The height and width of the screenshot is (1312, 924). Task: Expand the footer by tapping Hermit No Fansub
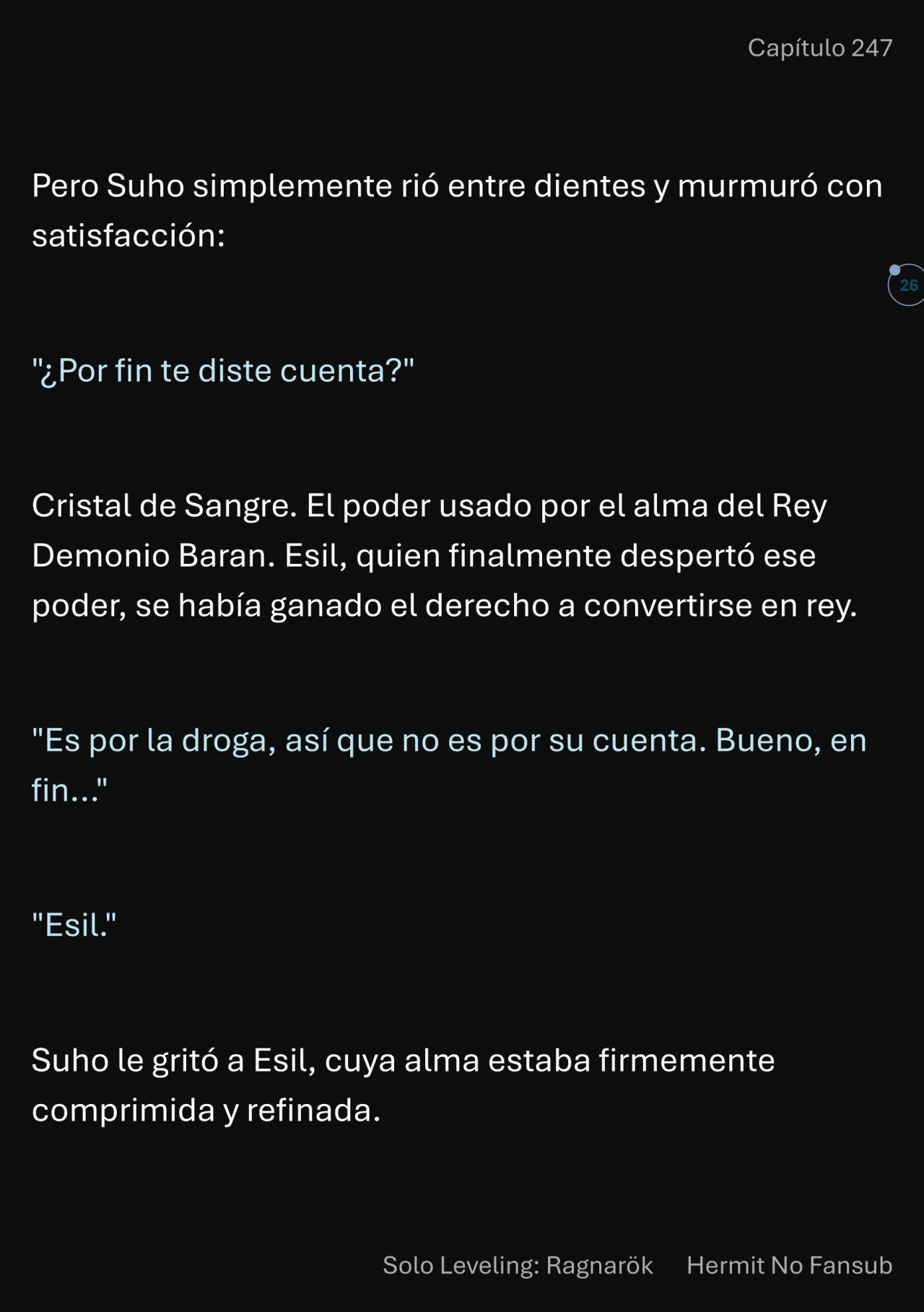point(788,1266)
